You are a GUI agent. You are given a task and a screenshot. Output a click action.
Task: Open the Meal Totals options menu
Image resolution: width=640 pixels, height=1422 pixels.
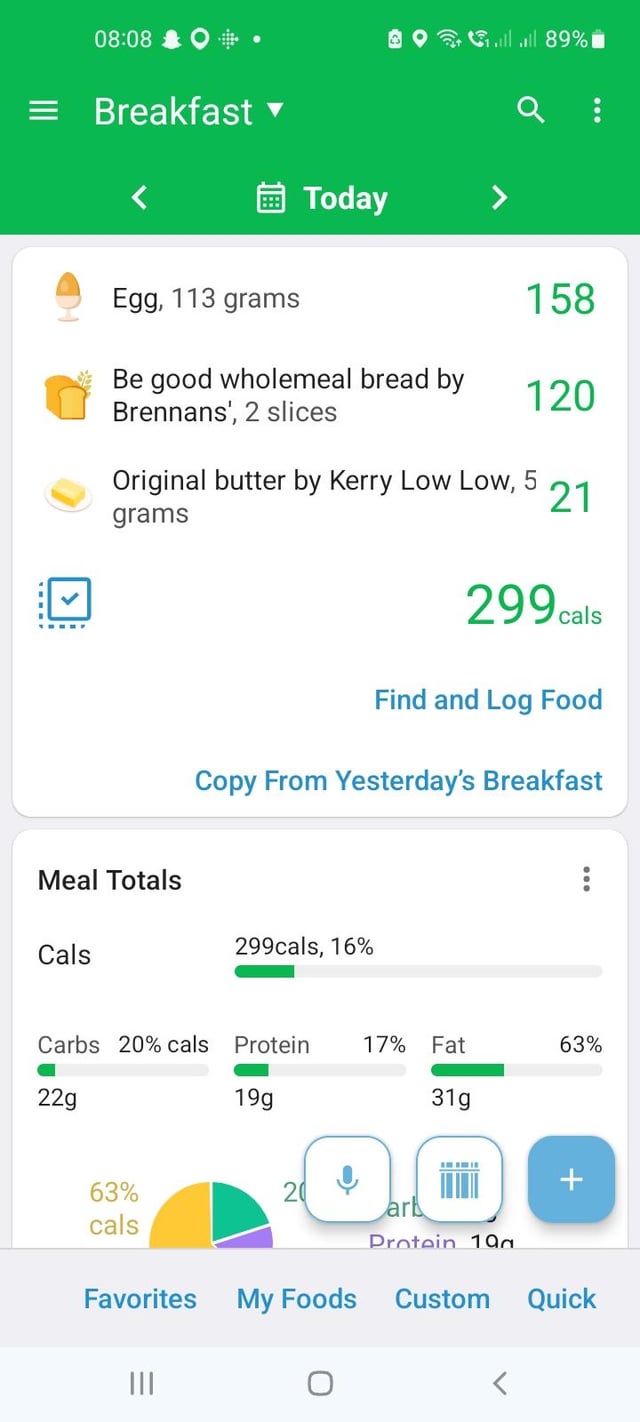[x=586, y=879]
